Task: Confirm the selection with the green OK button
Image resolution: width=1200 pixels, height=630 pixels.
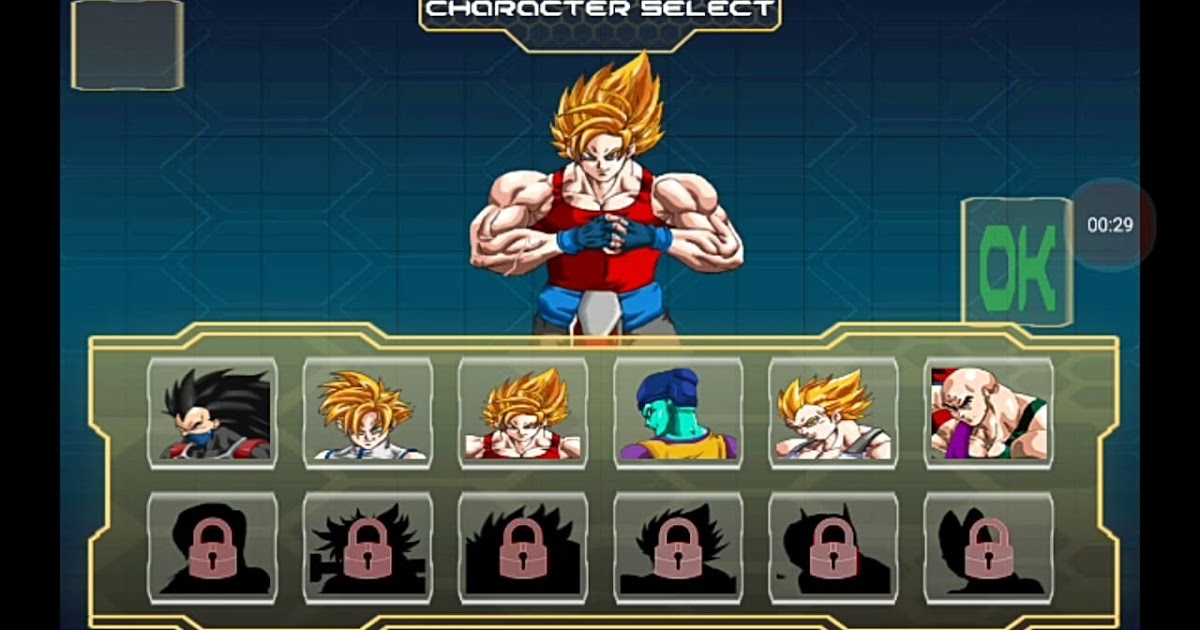Action: [x=1016, y=264]
